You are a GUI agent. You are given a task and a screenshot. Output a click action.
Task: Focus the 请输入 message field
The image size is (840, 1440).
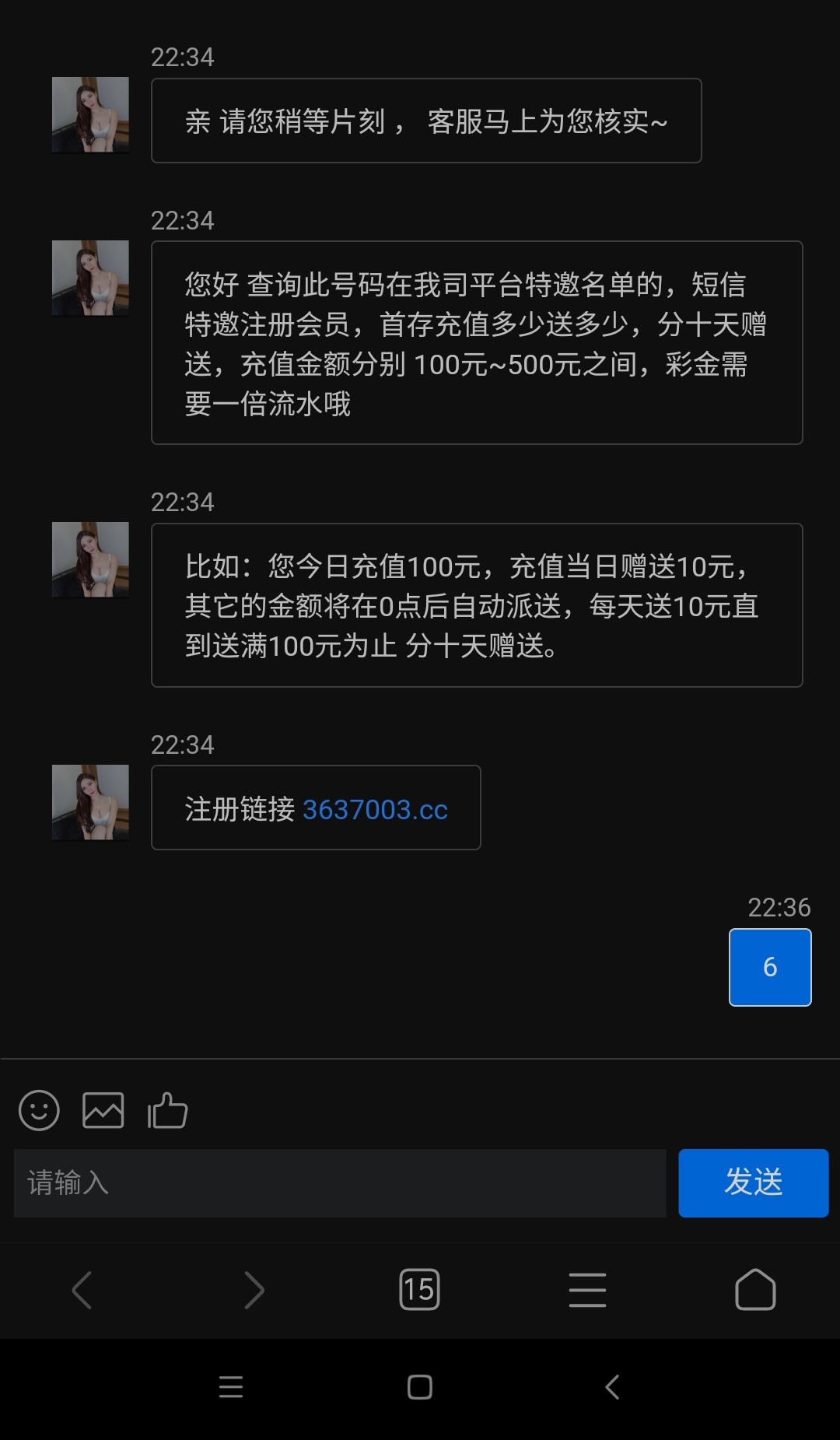[340, 1182]
